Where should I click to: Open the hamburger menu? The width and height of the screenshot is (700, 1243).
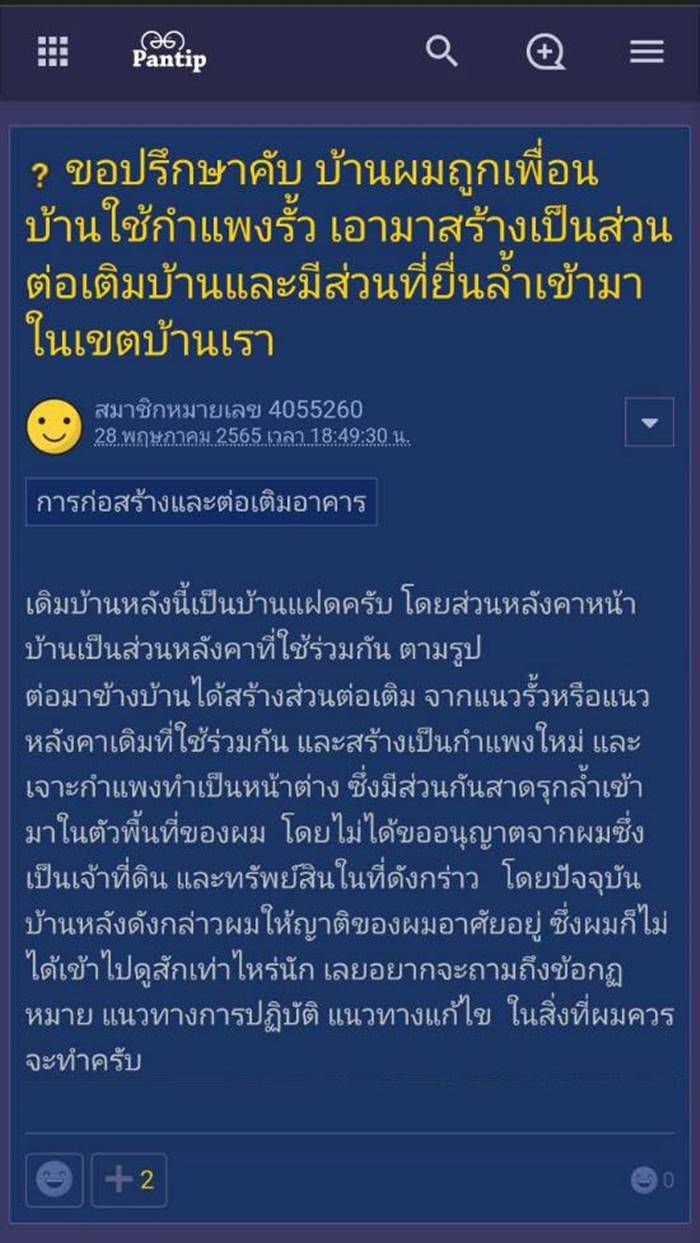tap(647, 51)
